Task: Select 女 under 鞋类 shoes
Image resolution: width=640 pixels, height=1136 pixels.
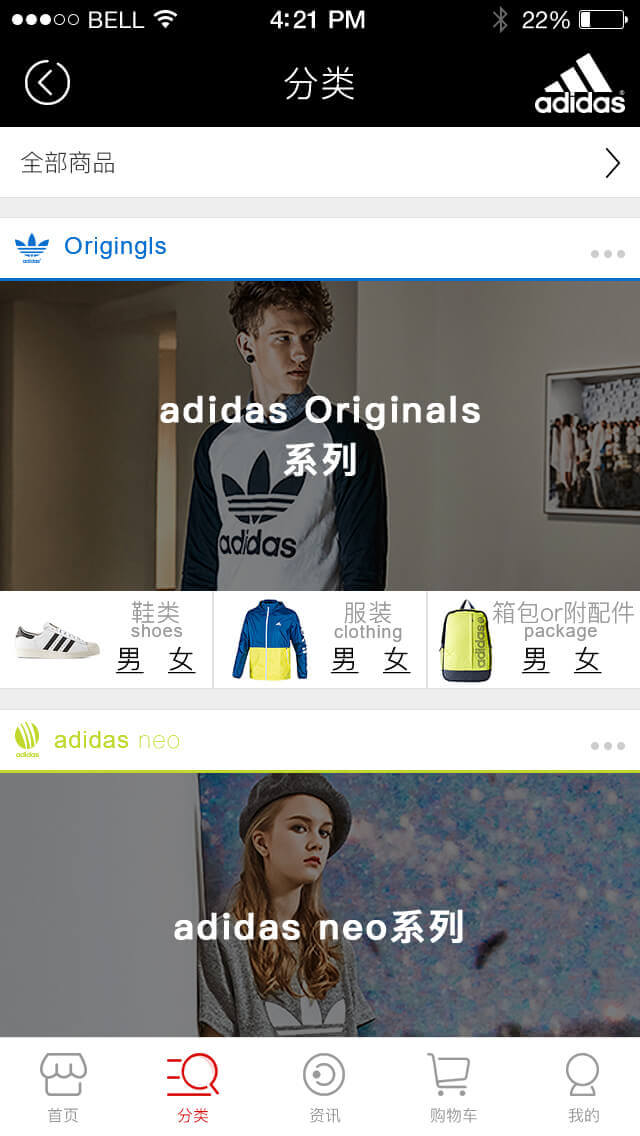Action: [x=181, y=660]
